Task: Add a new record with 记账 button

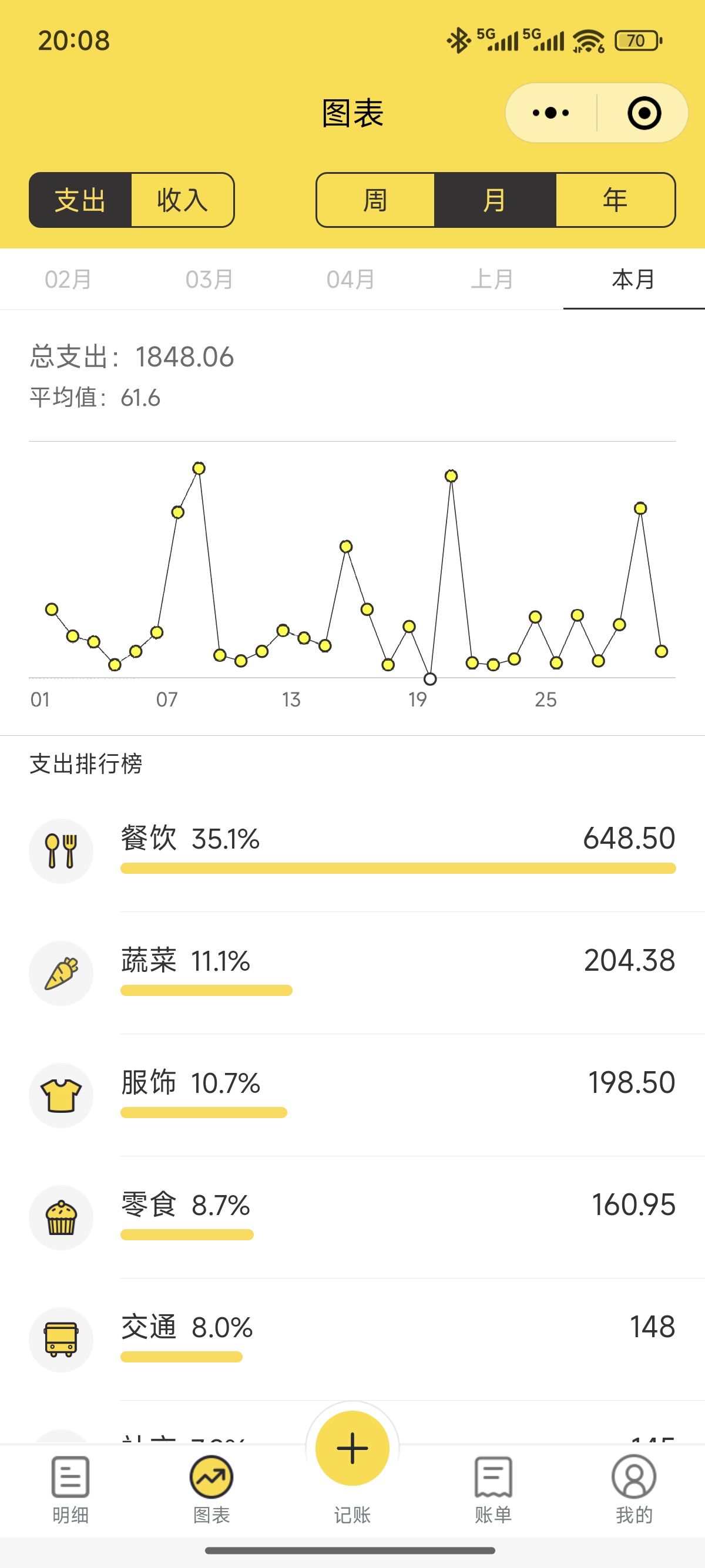Action: (352, 1449)
